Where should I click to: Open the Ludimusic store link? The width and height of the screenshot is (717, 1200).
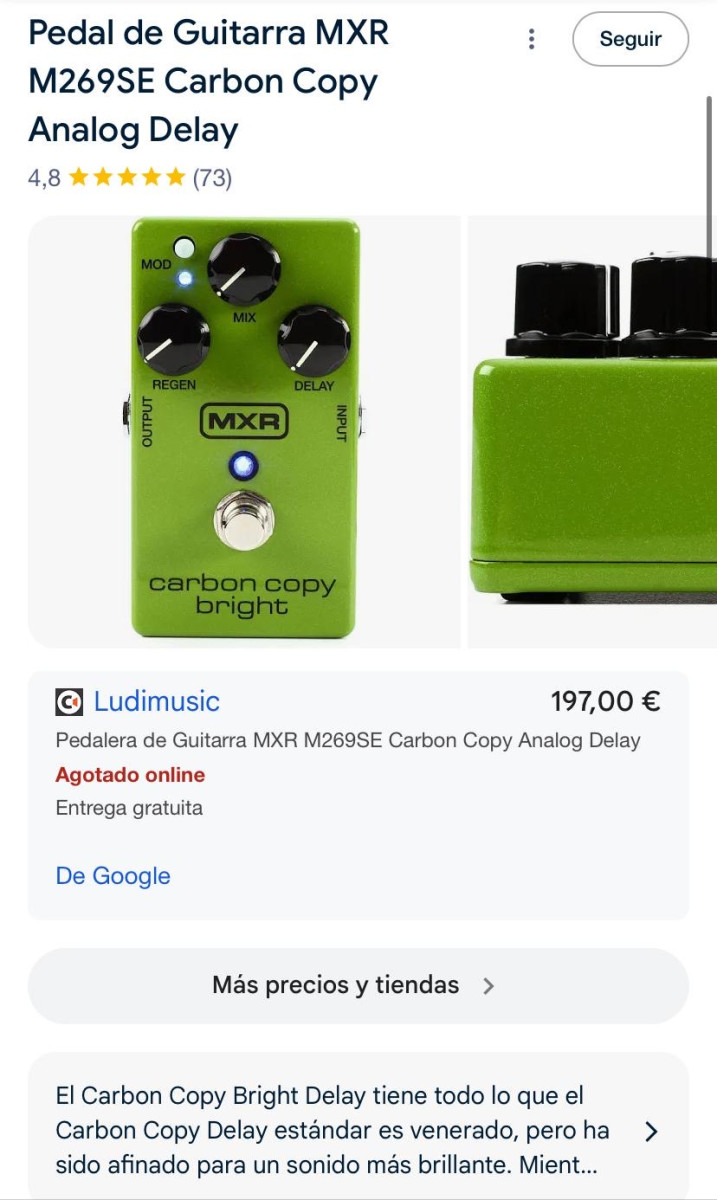[156, 702]
